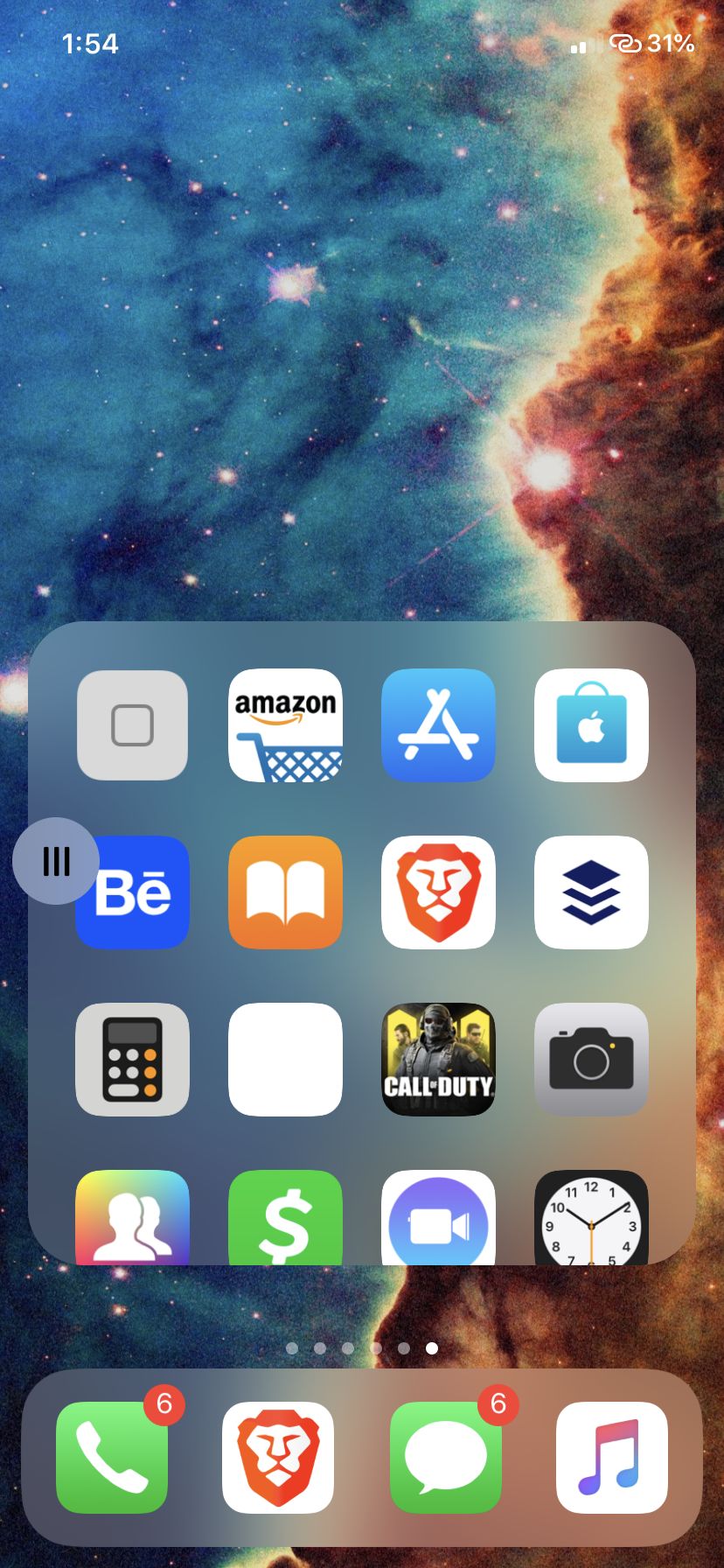724x1568 pixels.
Task: Launch the Books app
Action: [285, 892]
